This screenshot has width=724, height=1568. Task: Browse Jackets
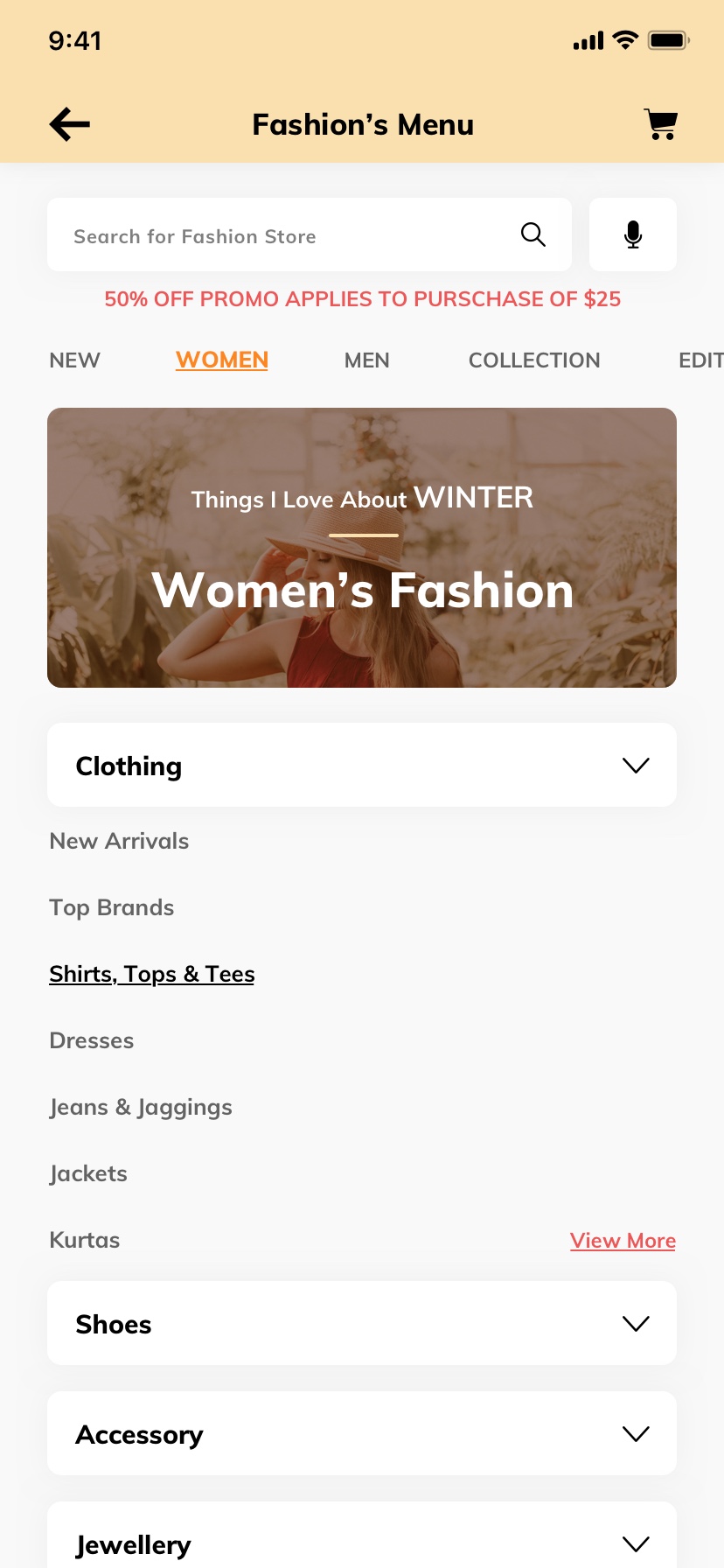(88, 1173)
